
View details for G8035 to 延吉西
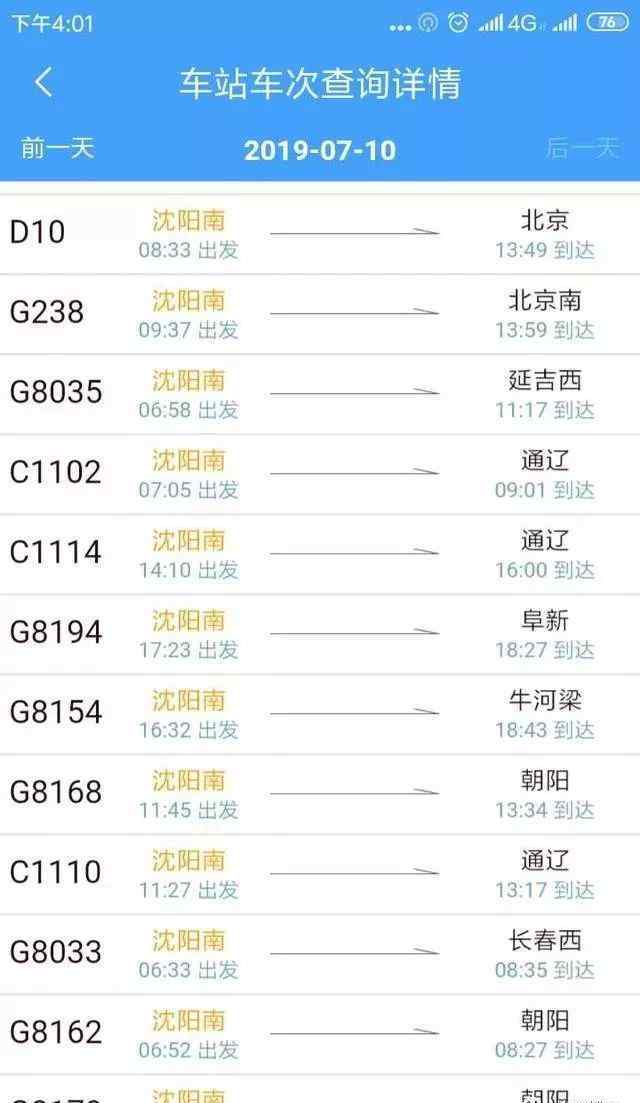pos(320,395)
